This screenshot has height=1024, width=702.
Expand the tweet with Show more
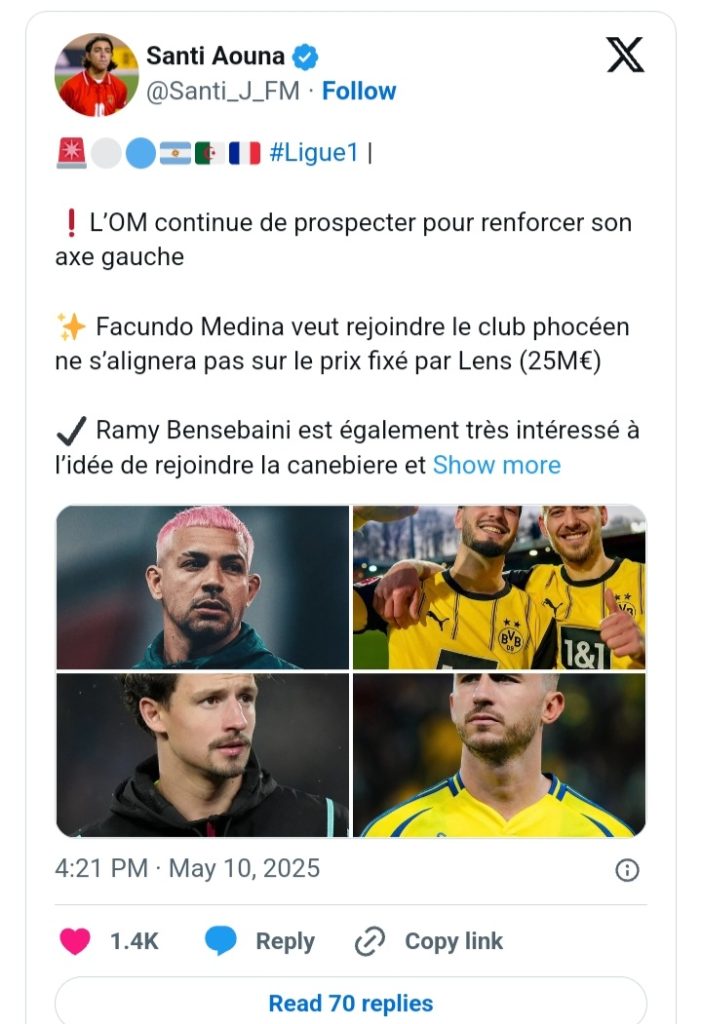click(496, 465)
